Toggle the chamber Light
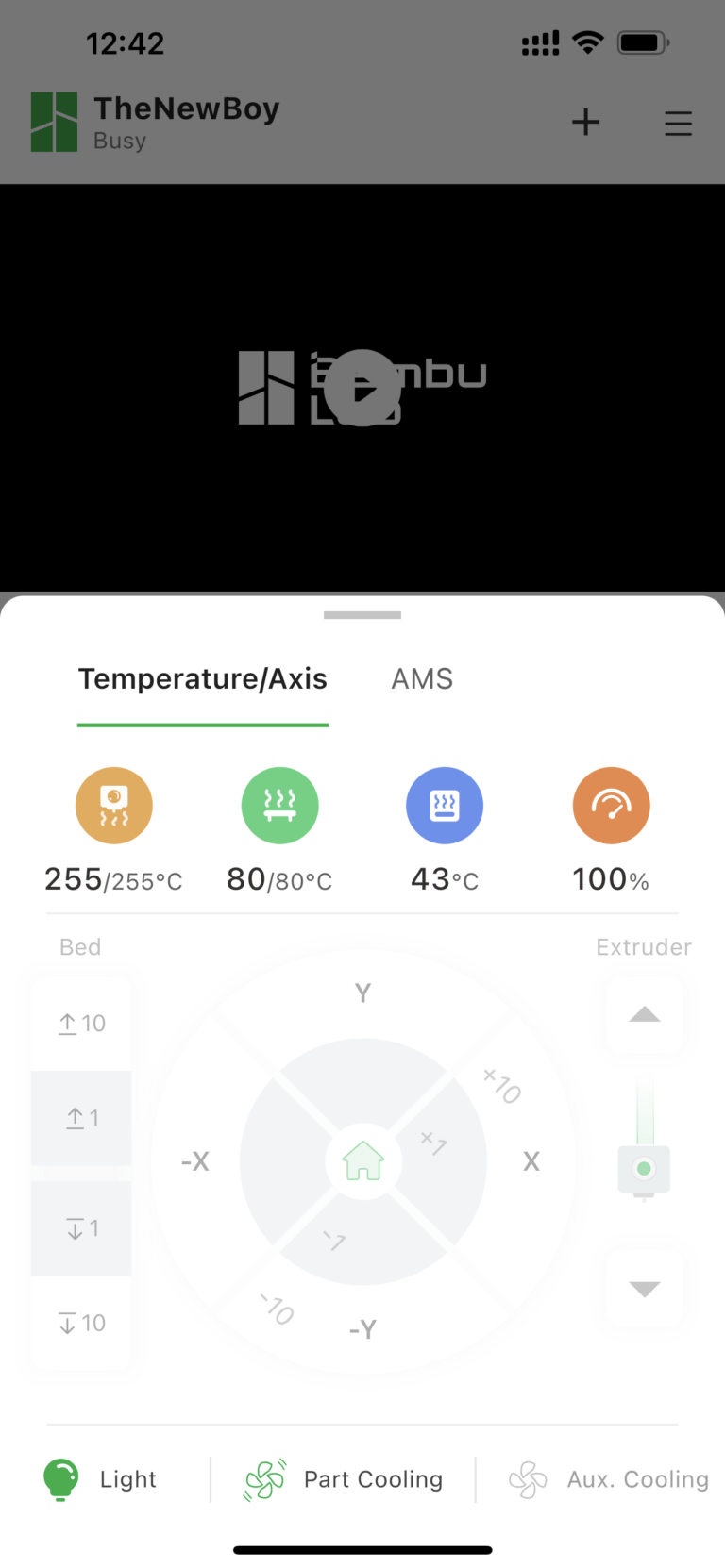The height and width of the screenshot is (1568, 725). 100,1479
